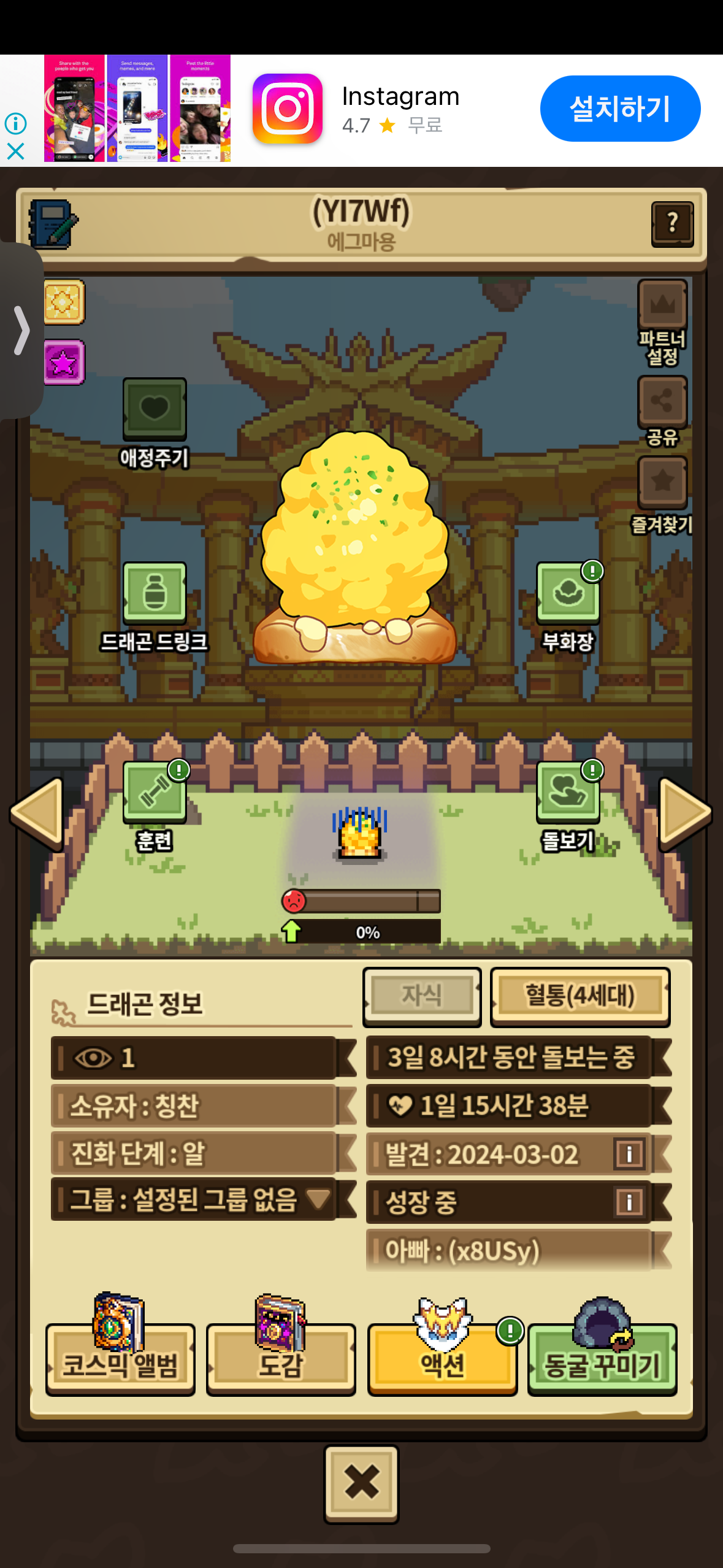Image resolution: width=723 pixels, height=1568 pixels.
Task: Tap the 설치하기 button for Instagram
Action: [x=619, y=109]
